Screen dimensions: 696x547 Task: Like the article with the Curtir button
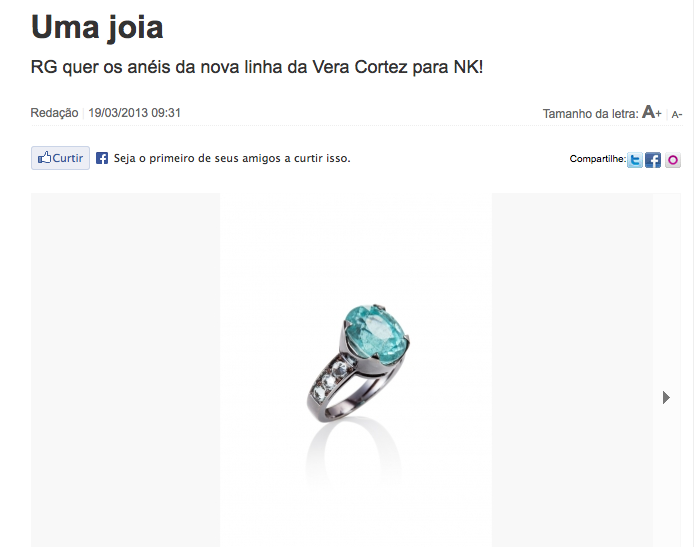point(60,158)
